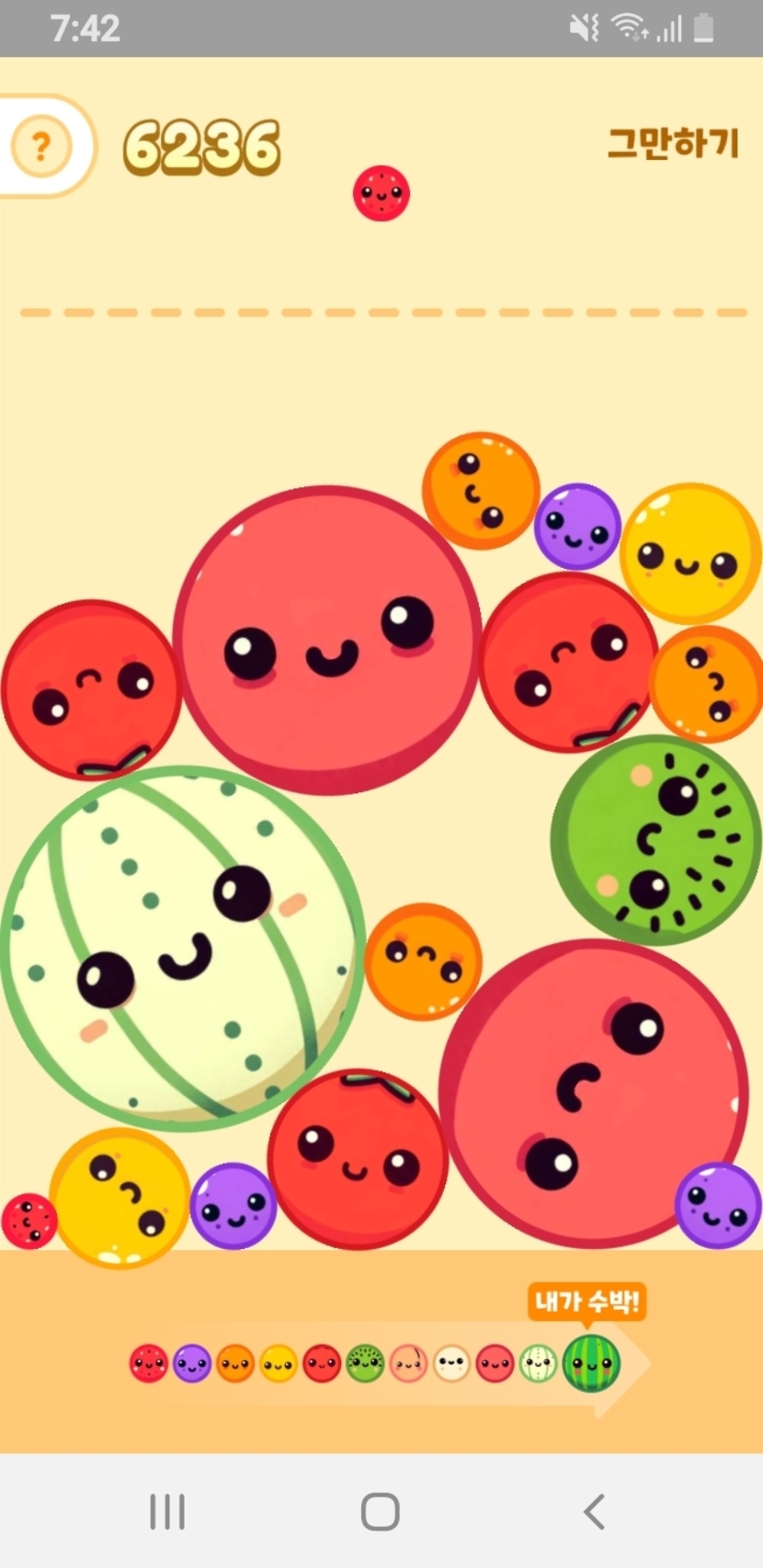The width and height of the screenshot is (763, 1568).
Task: Open the recent apps view
Action: coord(167,1511)
